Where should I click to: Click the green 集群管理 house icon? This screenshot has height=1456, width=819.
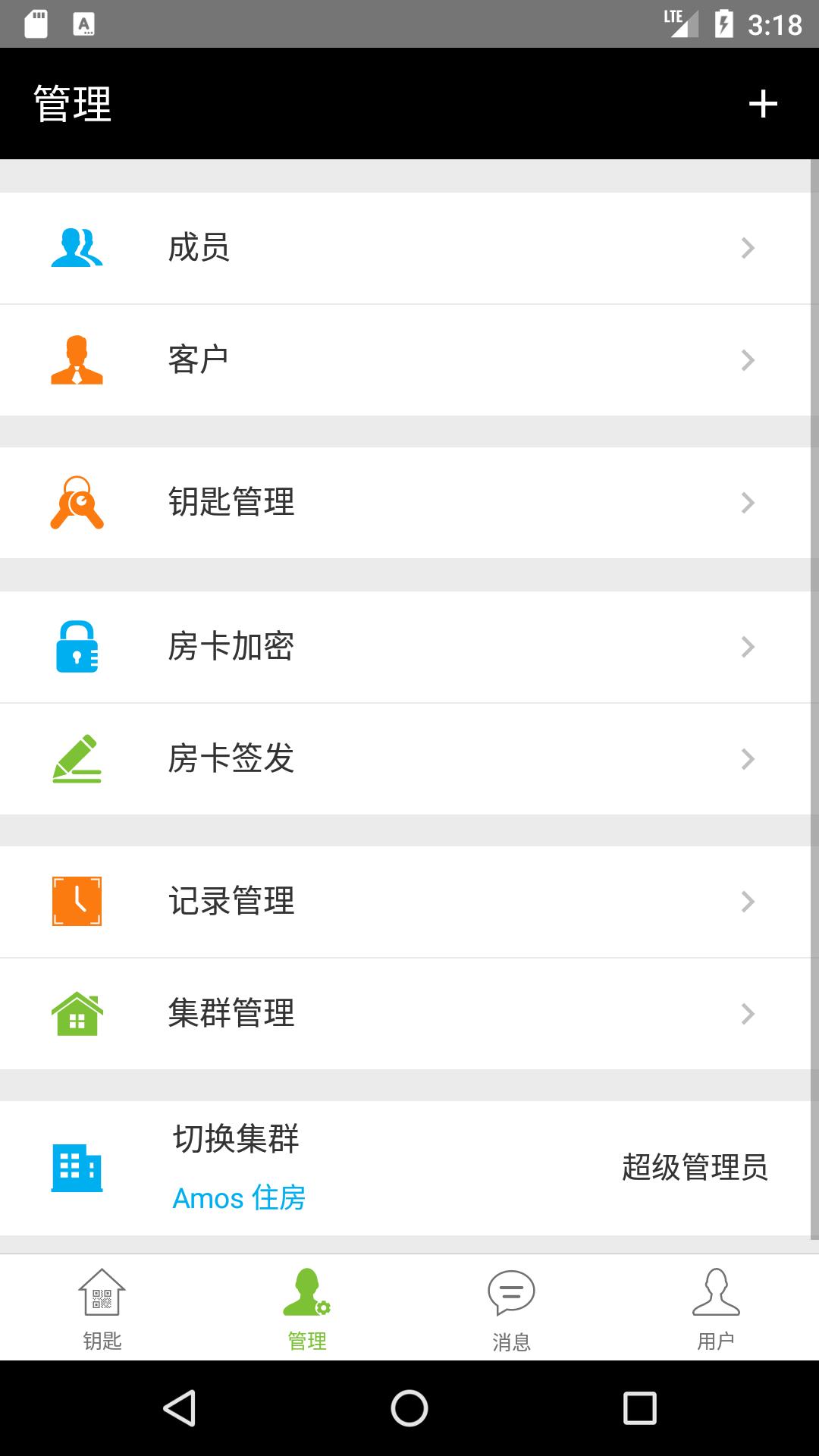(77, 1013)
